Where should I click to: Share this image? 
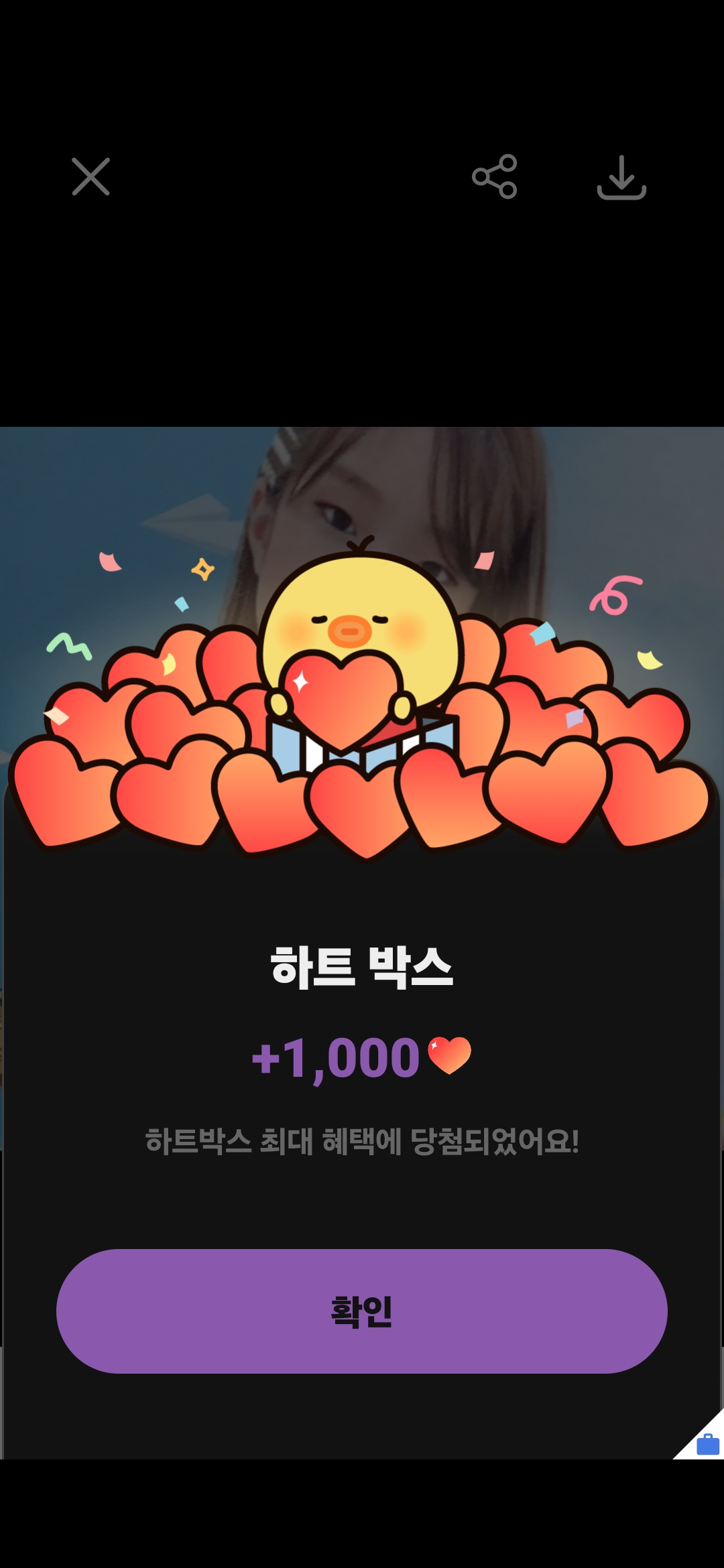[495, 177]
